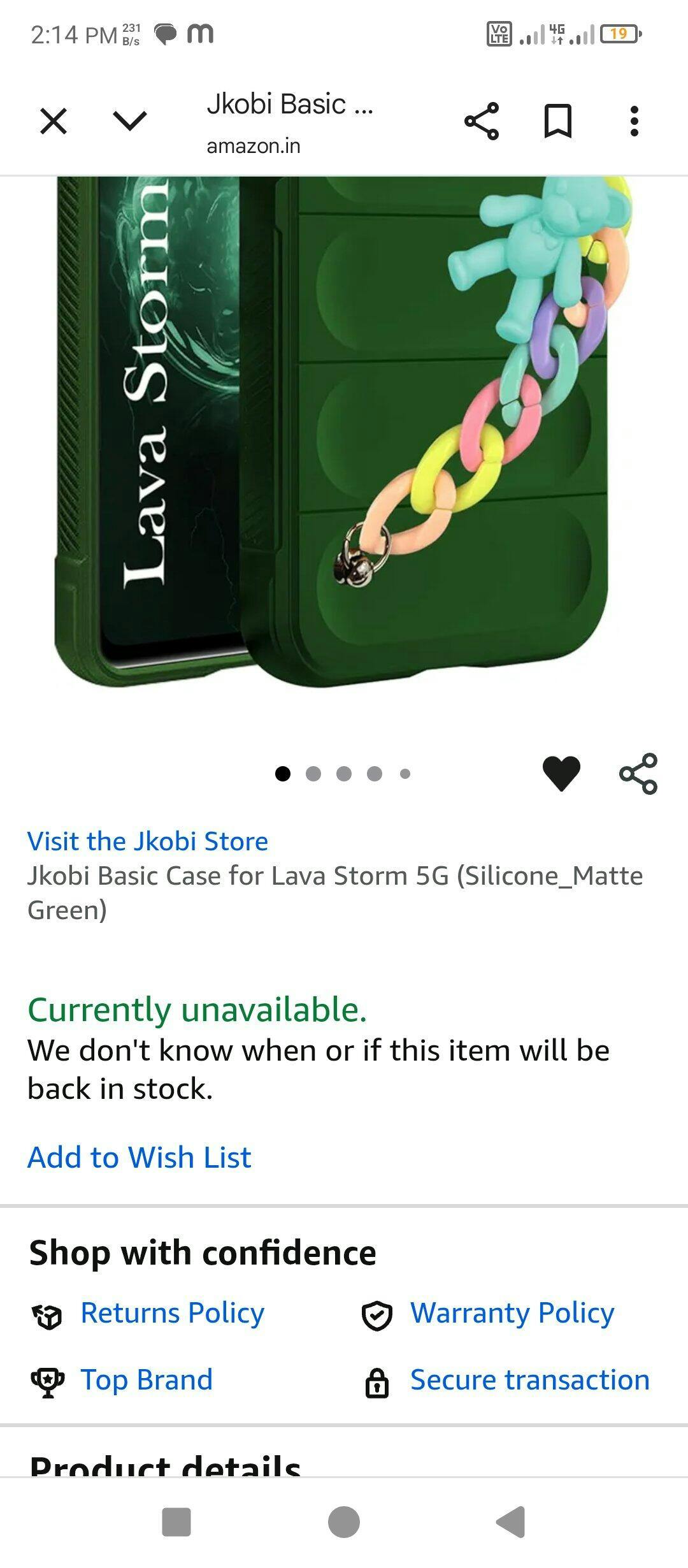Open Returns Policy
The width and height of the screenshot is (688, 1568).
172,1313
